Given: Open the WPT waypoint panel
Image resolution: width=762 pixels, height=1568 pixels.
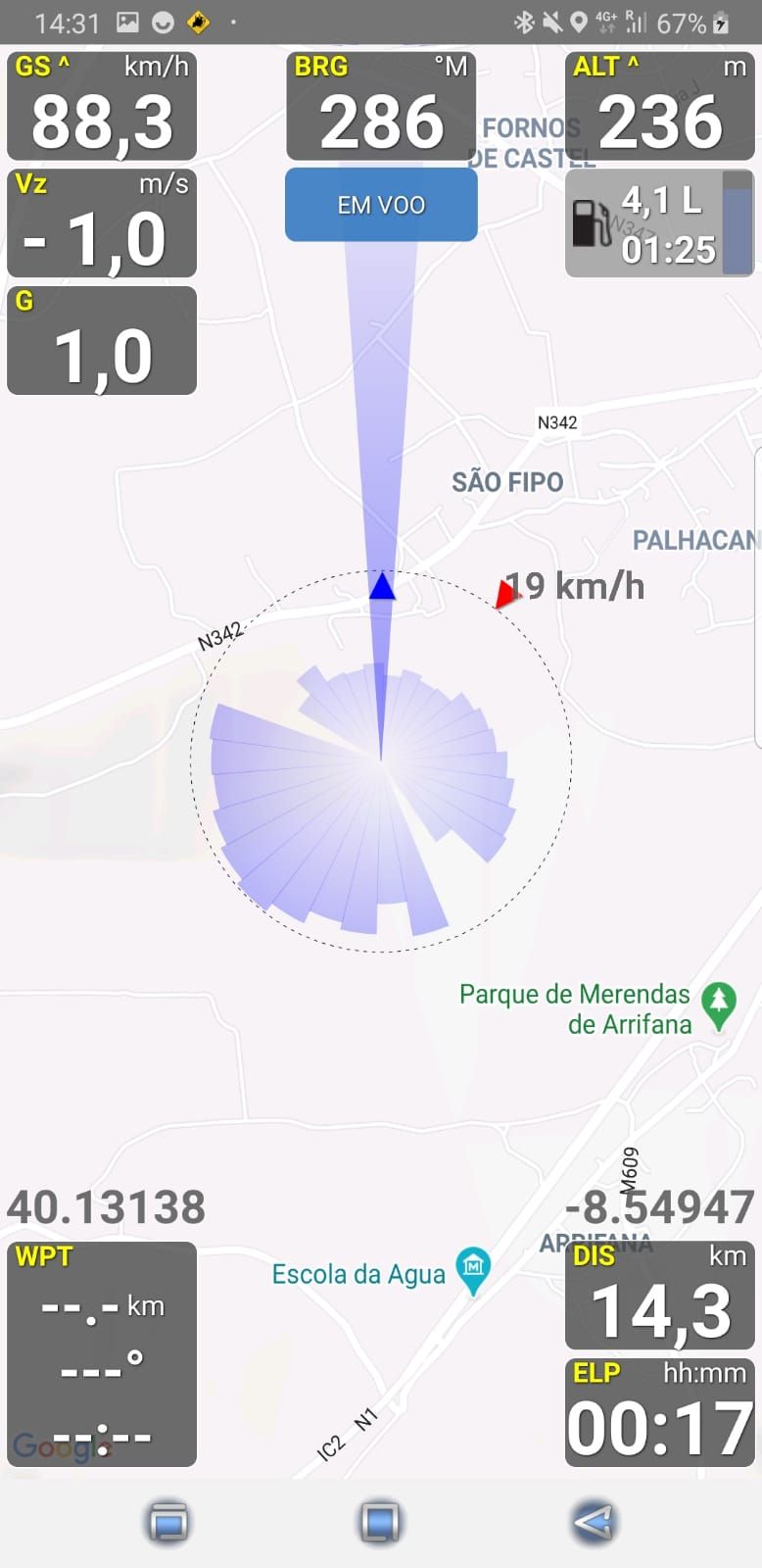Looking at the screenshot, I should (102, 1353).
